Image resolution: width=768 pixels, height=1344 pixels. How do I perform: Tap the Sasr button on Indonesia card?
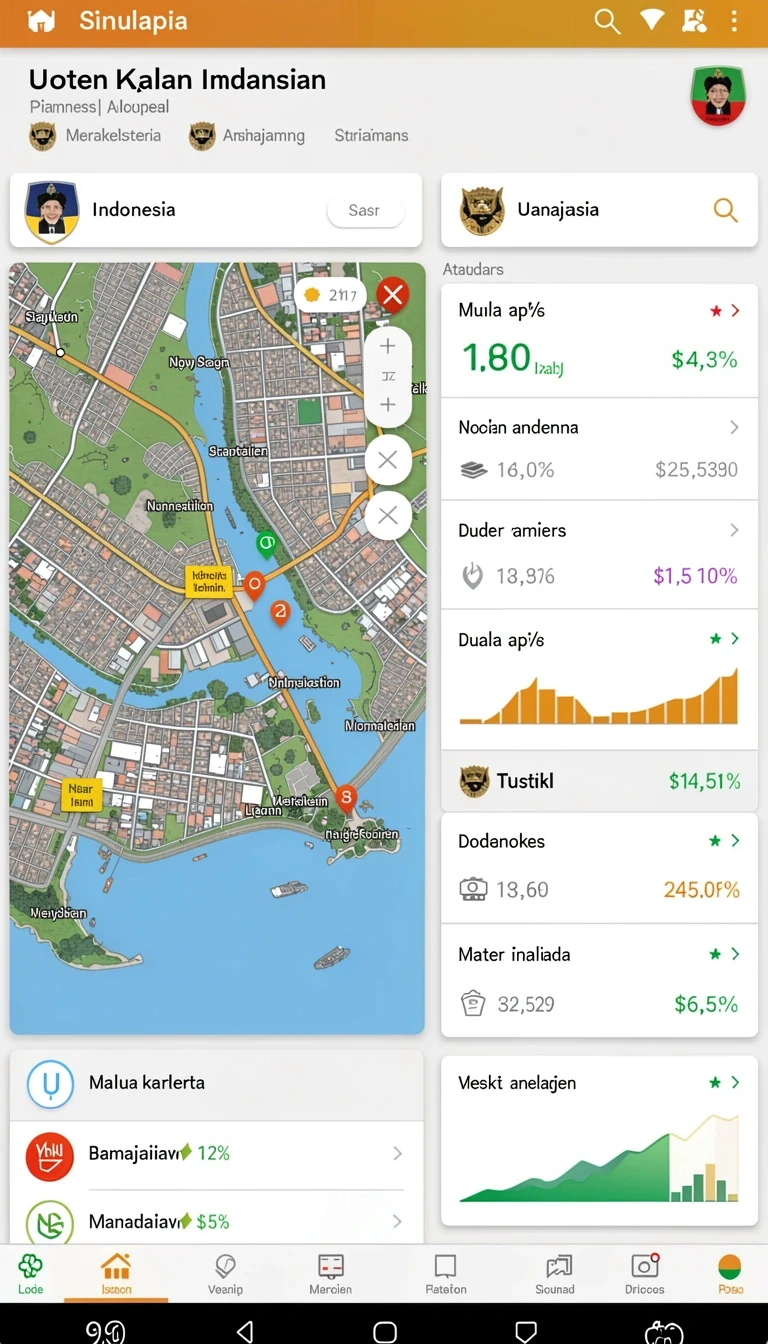pyautogui.click(x=365, y=211)
